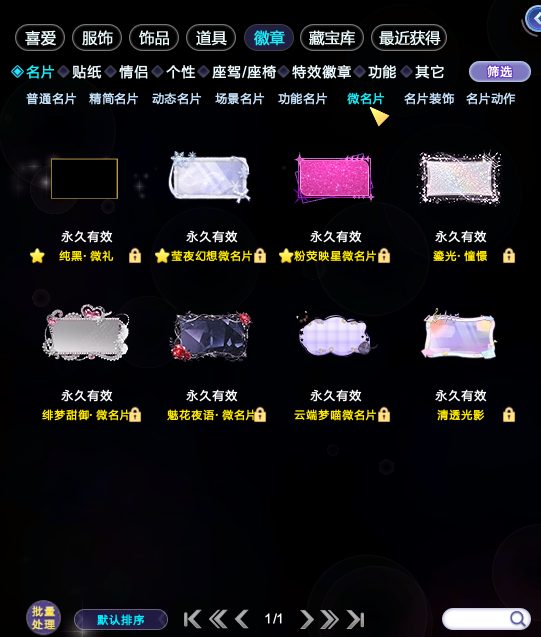Tap the back arrow at top right
Screen dimensions: 541x637
click(x=533, y=19)
